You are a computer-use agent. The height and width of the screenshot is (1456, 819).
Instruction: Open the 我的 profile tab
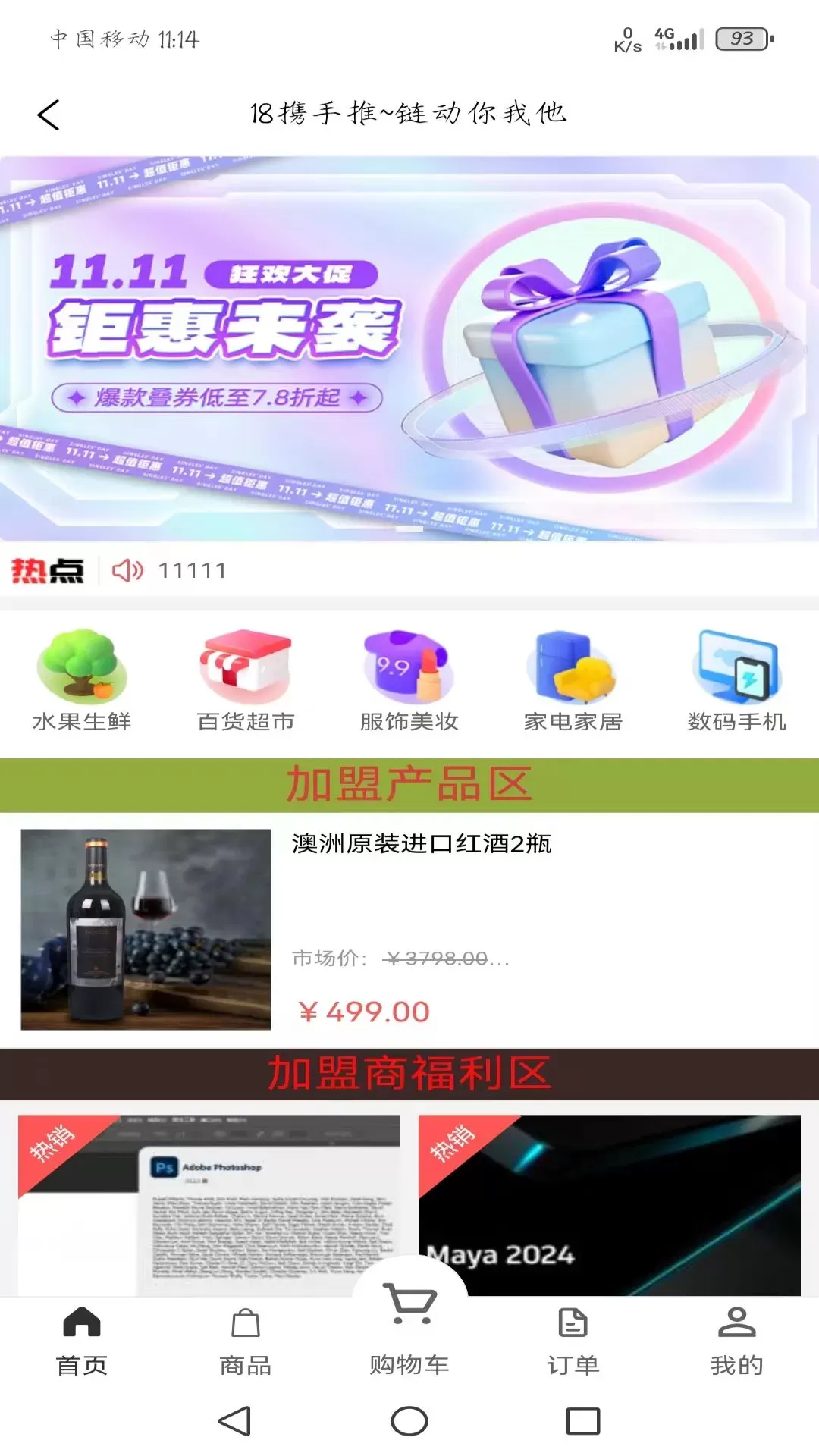(736, 1341)
